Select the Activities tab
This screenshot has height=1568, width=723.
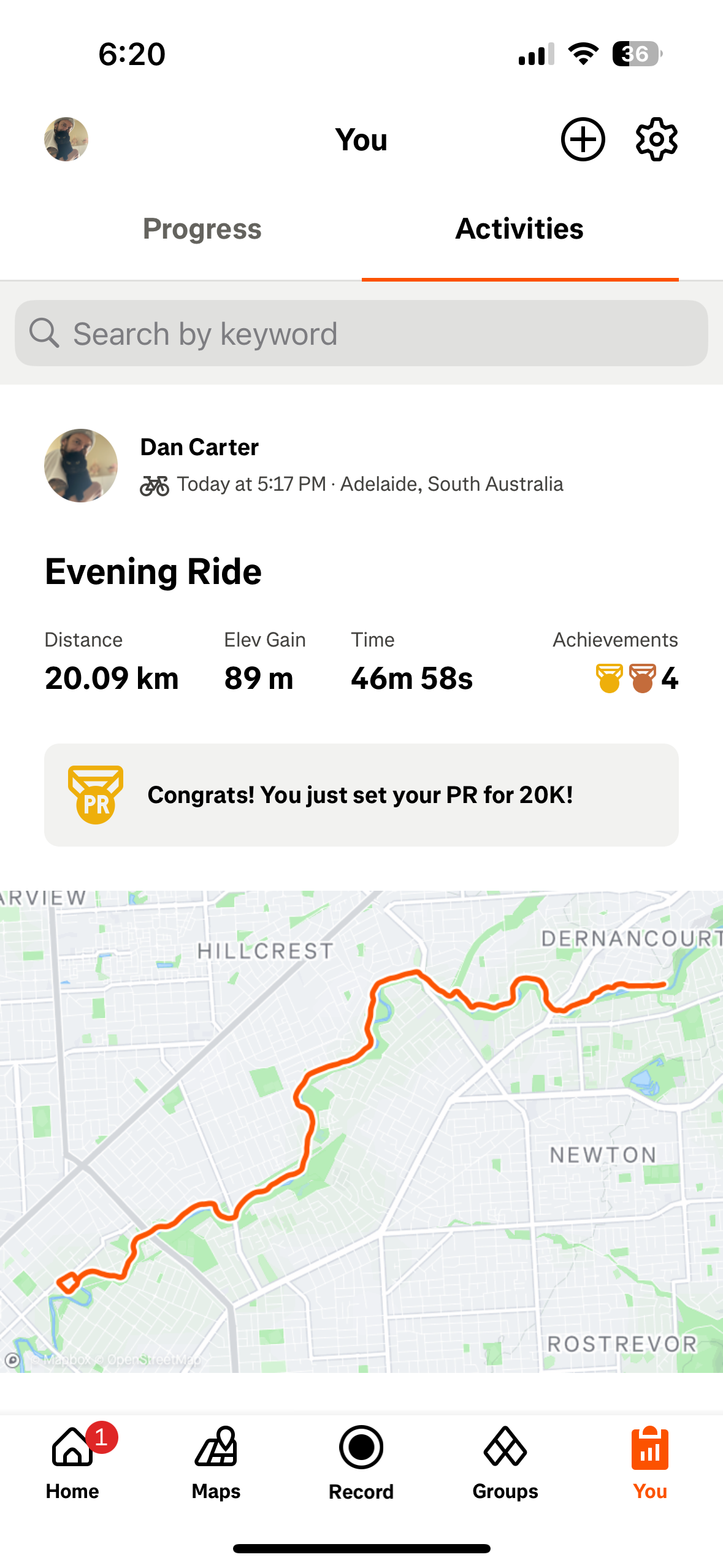[519, 229]
